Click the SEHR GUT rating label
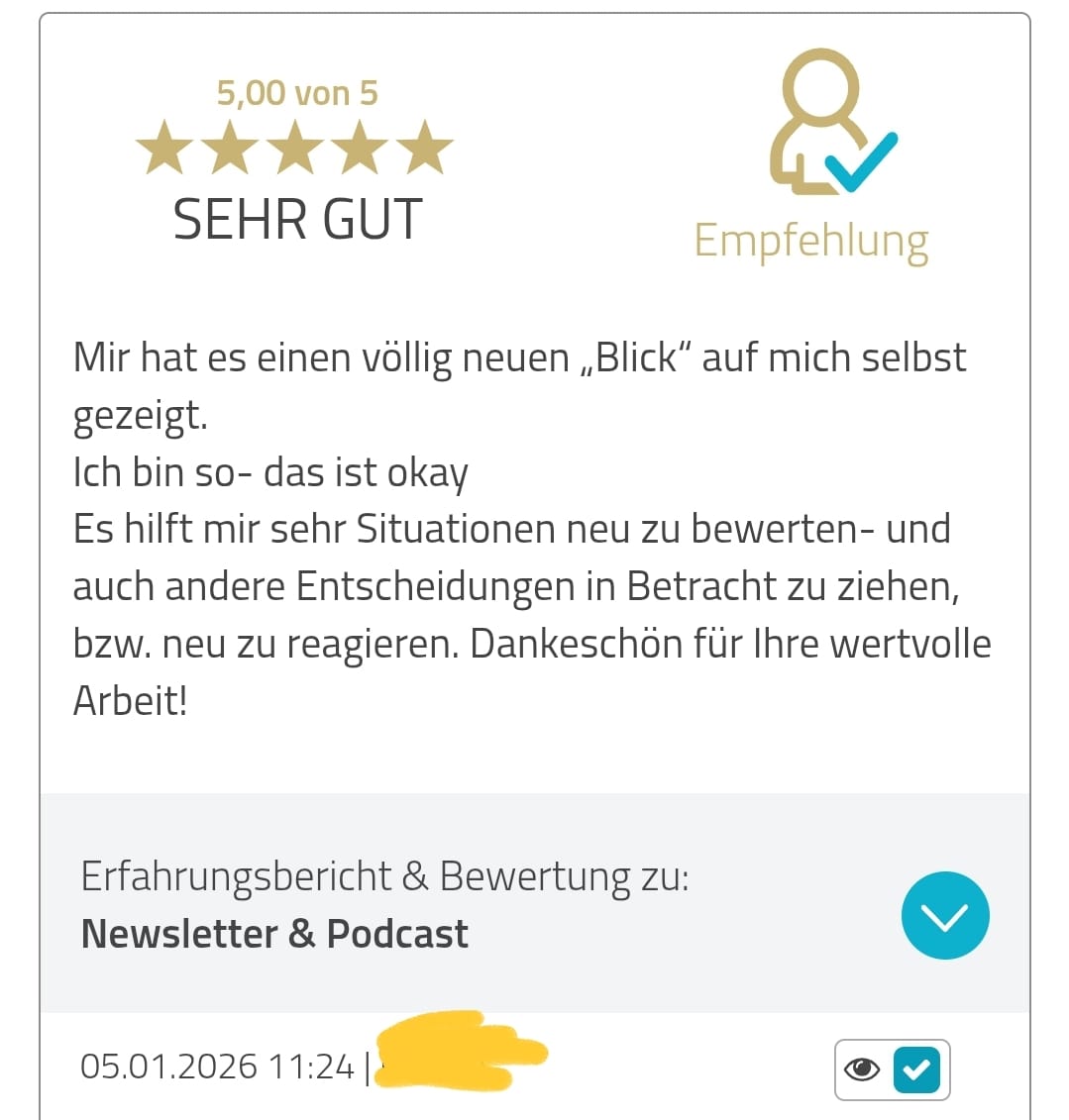This screenshot has height=1120, width=1069. coord(297,220)
